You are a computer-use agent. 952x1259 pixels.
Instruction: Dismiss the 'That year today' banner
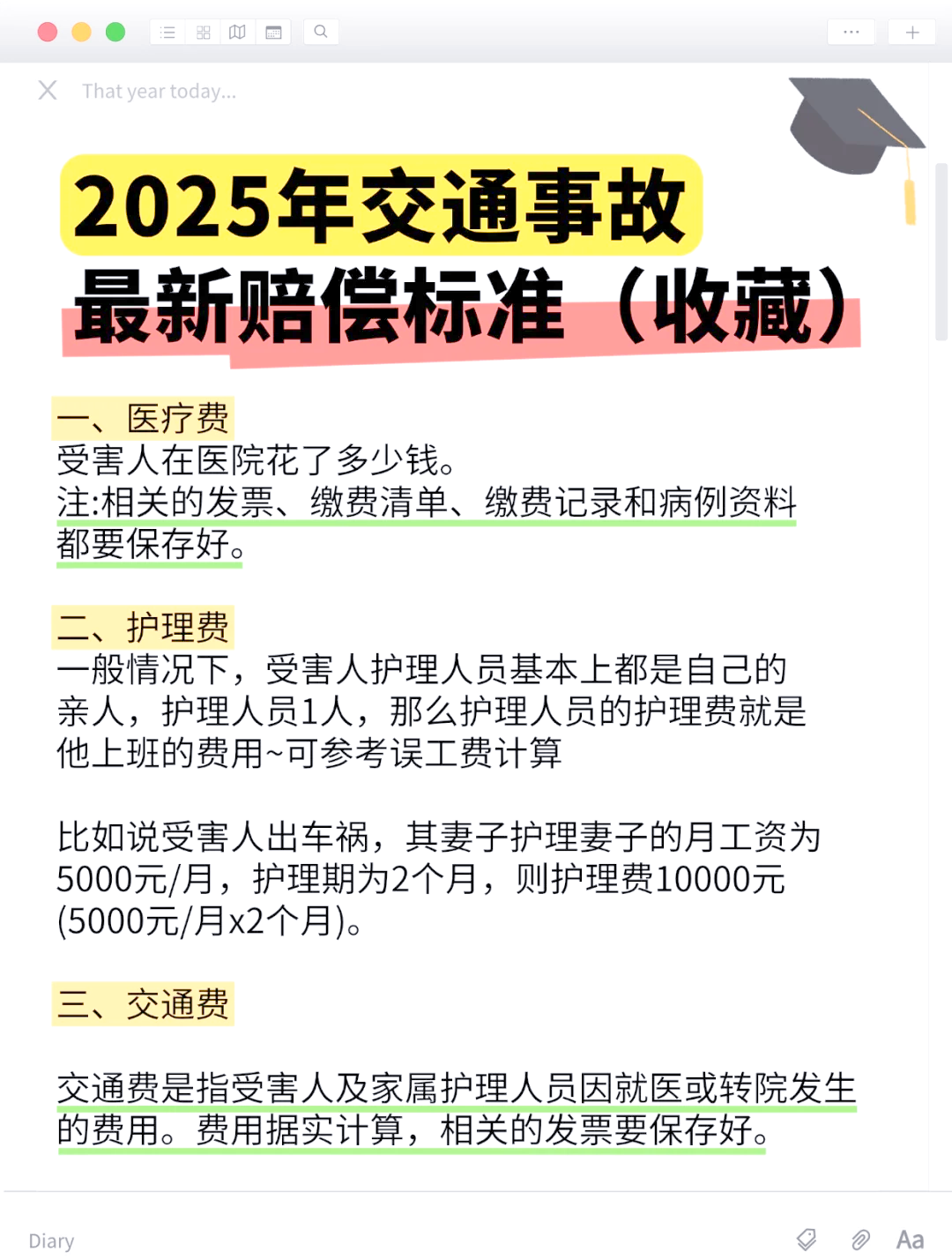[x=47, y=90]
